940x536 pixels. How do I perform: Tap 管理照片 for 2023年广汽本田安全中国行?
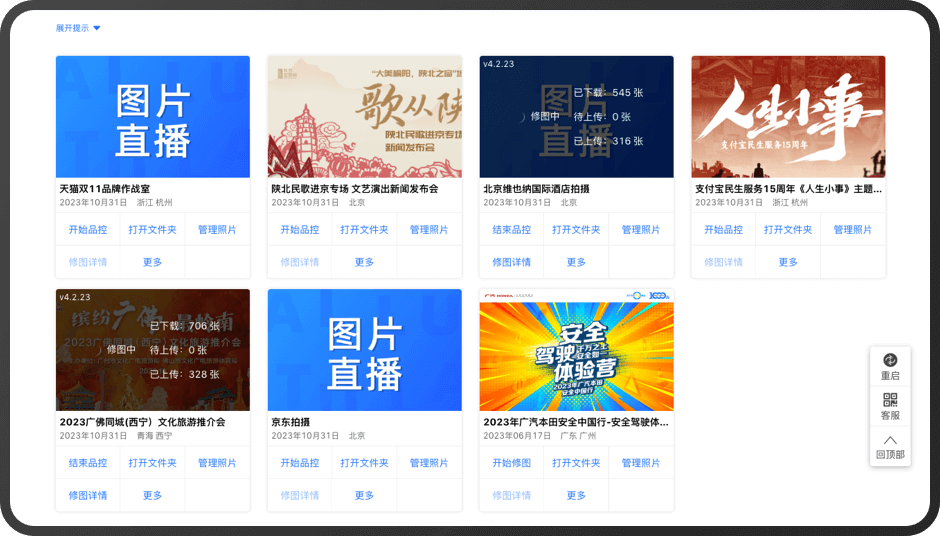tap(641, 463)
